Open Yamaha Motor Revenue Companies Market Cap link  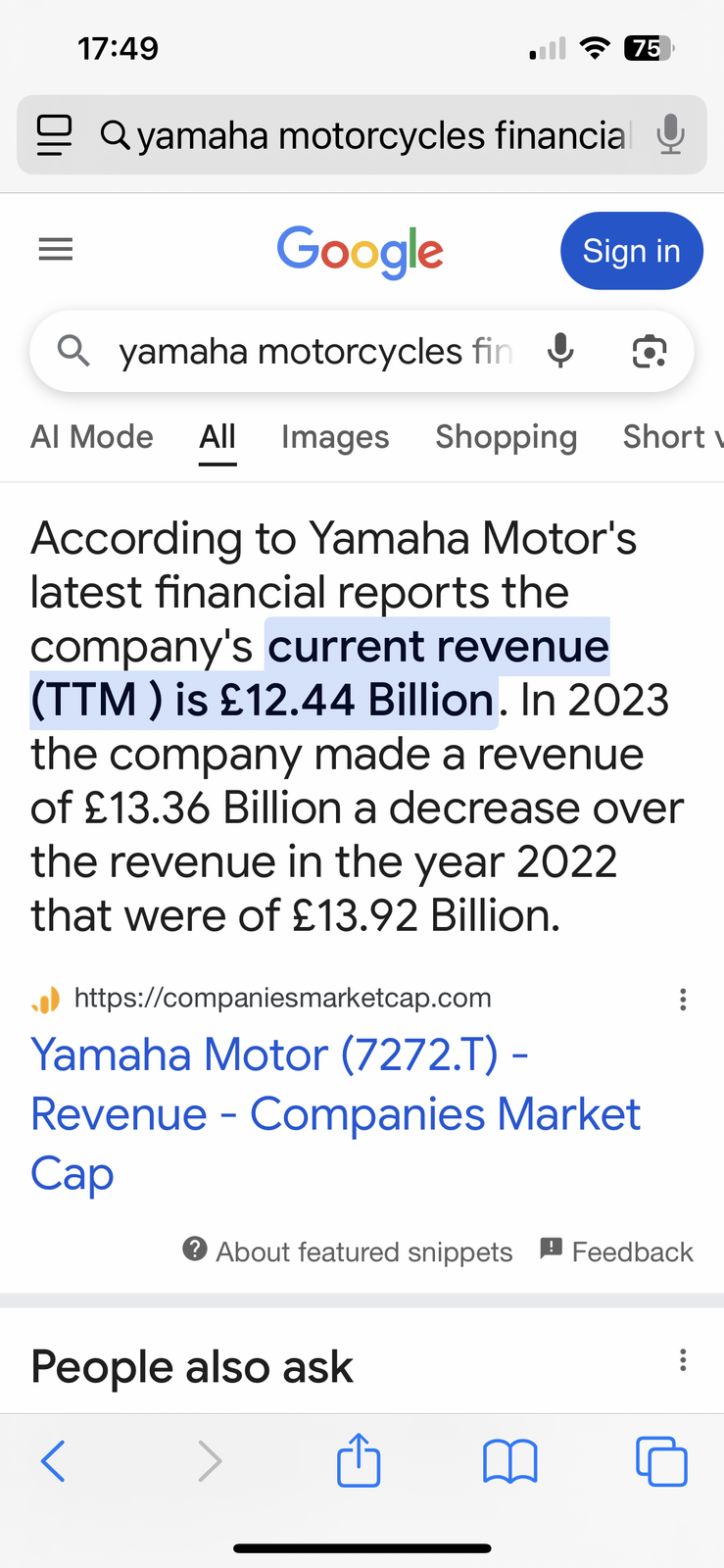335,1113
